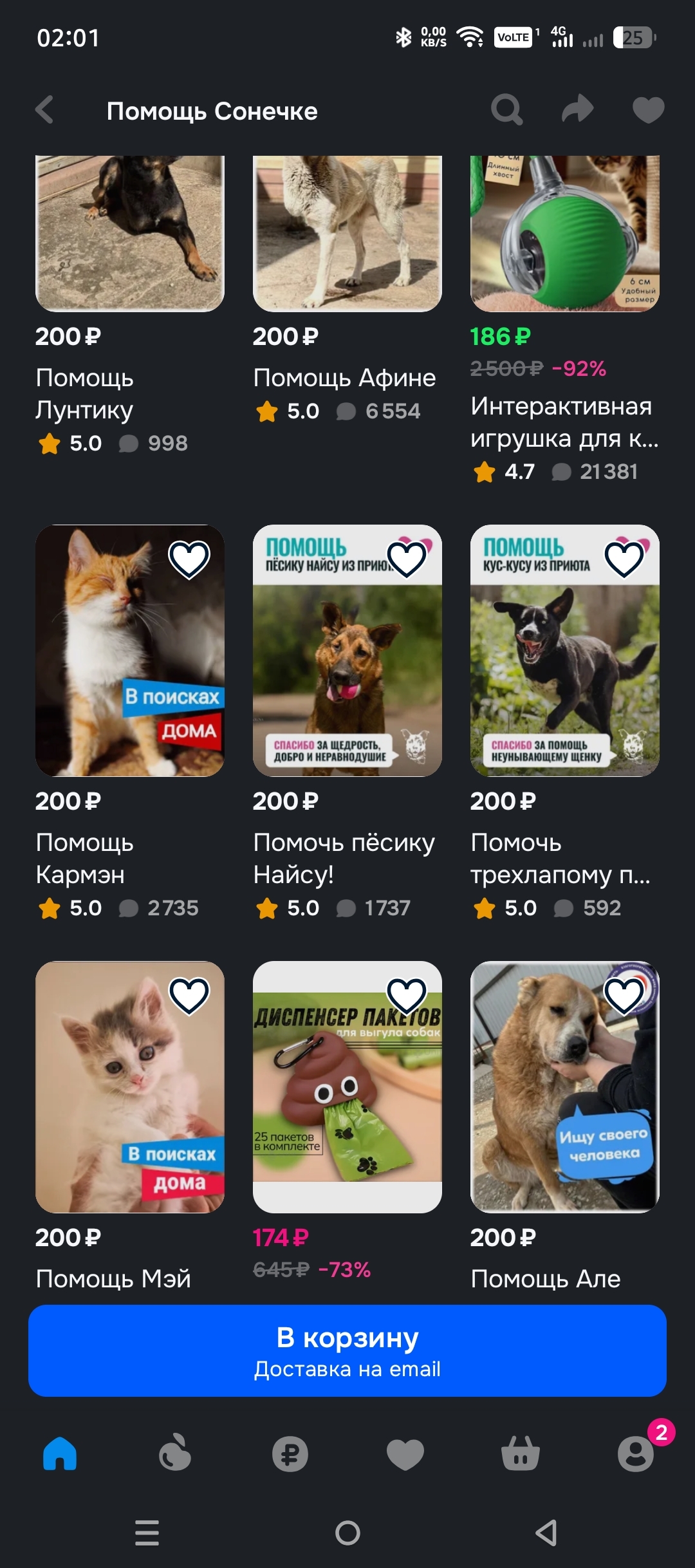Switch to the home tab
The height and width of the screenshot is (1568, 695).
point(60,1454)
